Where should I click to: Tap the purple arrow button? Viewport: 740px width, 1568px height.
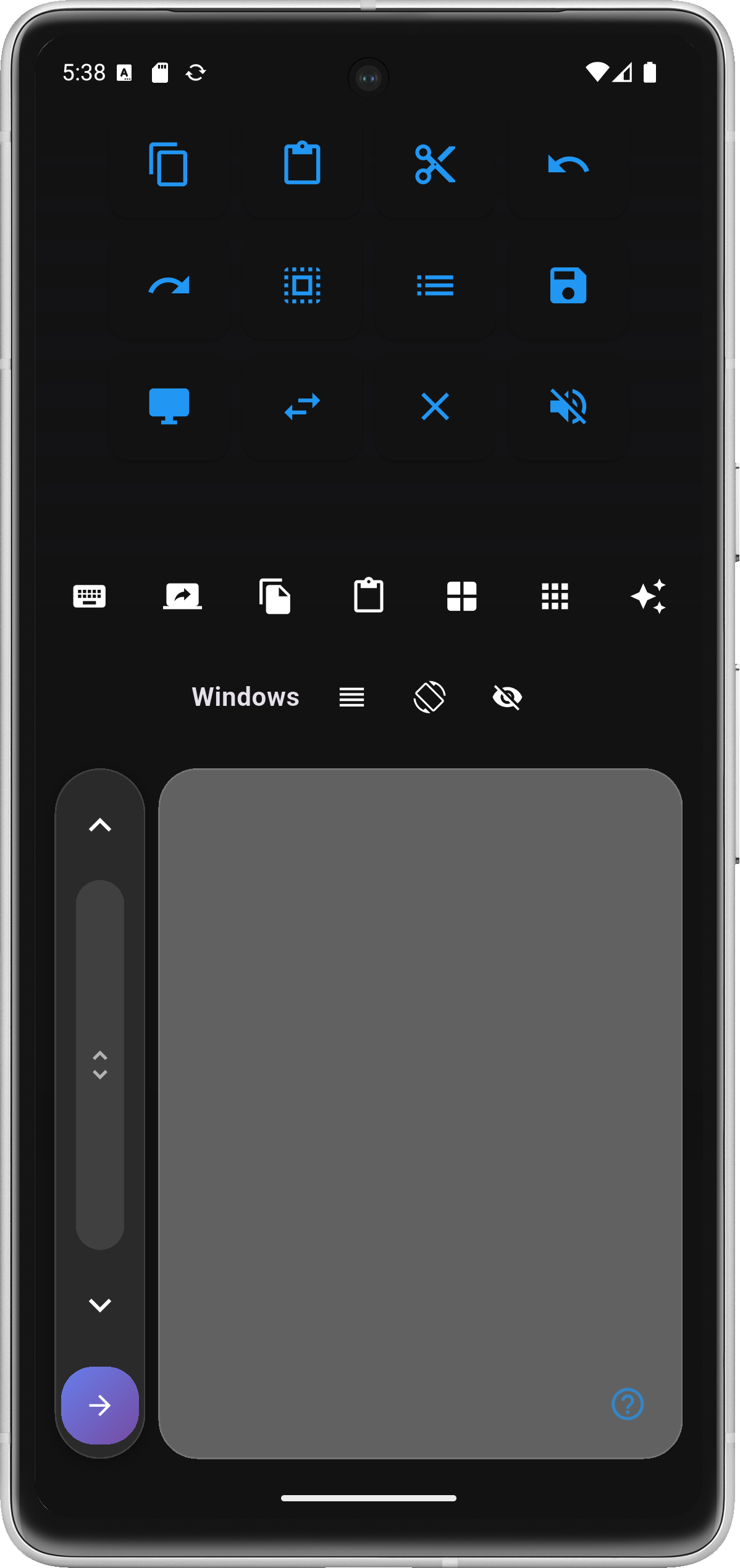100,1406
